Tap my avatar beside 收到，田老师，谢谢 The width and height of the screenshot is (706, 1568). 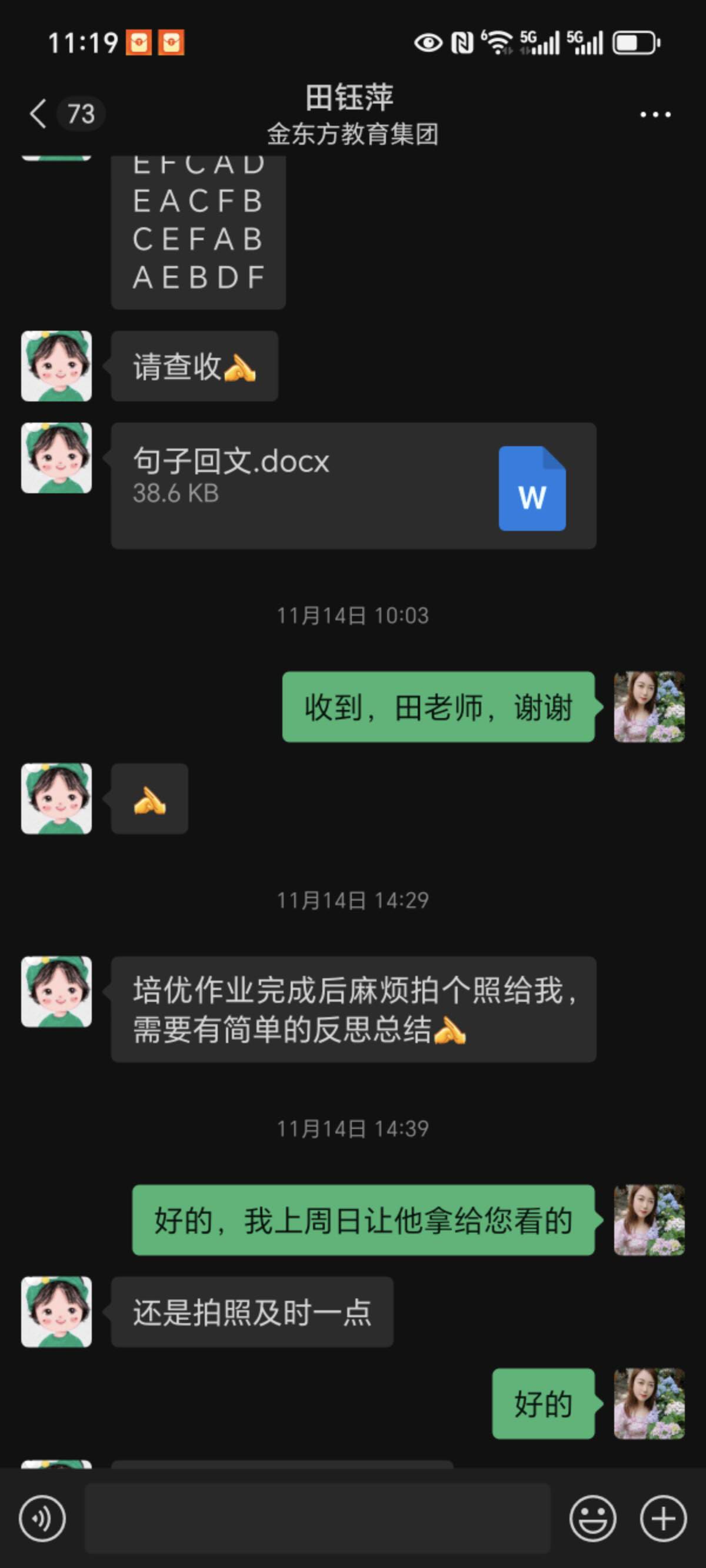coord(649,707)
